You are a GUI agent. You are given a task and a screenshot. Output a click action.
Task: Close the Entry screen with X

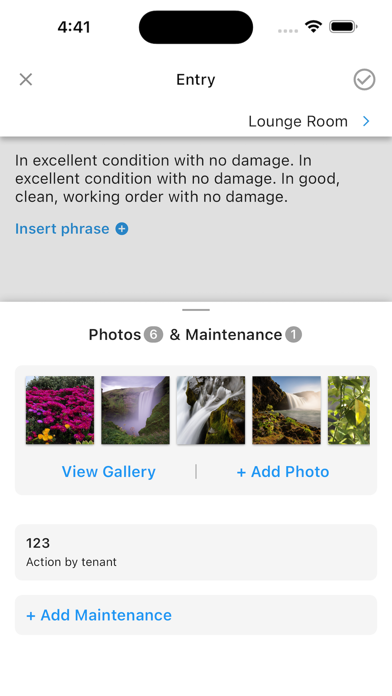[x=26, y=79]
